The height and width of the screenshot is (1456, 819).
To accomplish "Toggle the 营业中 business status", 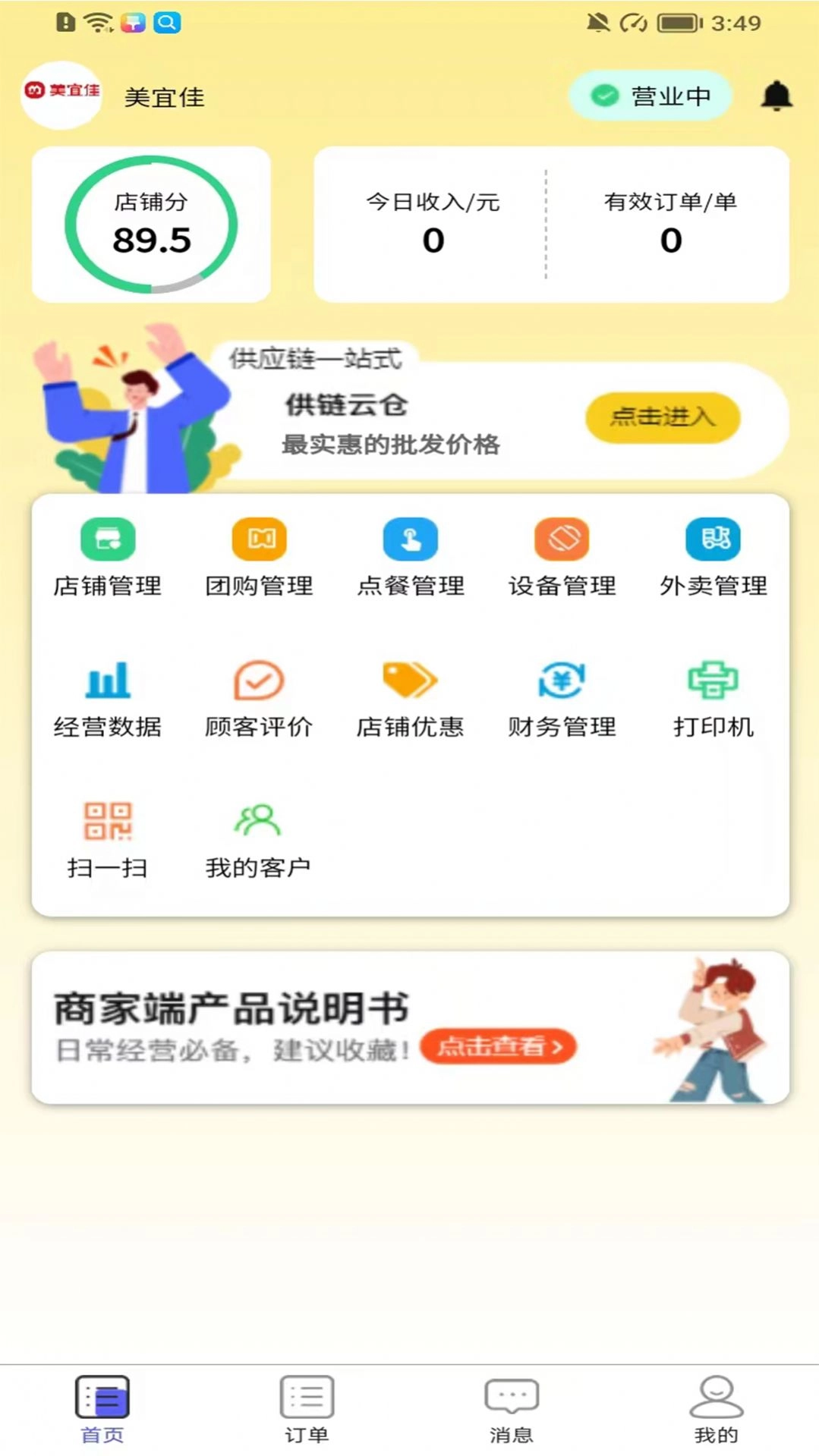I will (650, 95).
